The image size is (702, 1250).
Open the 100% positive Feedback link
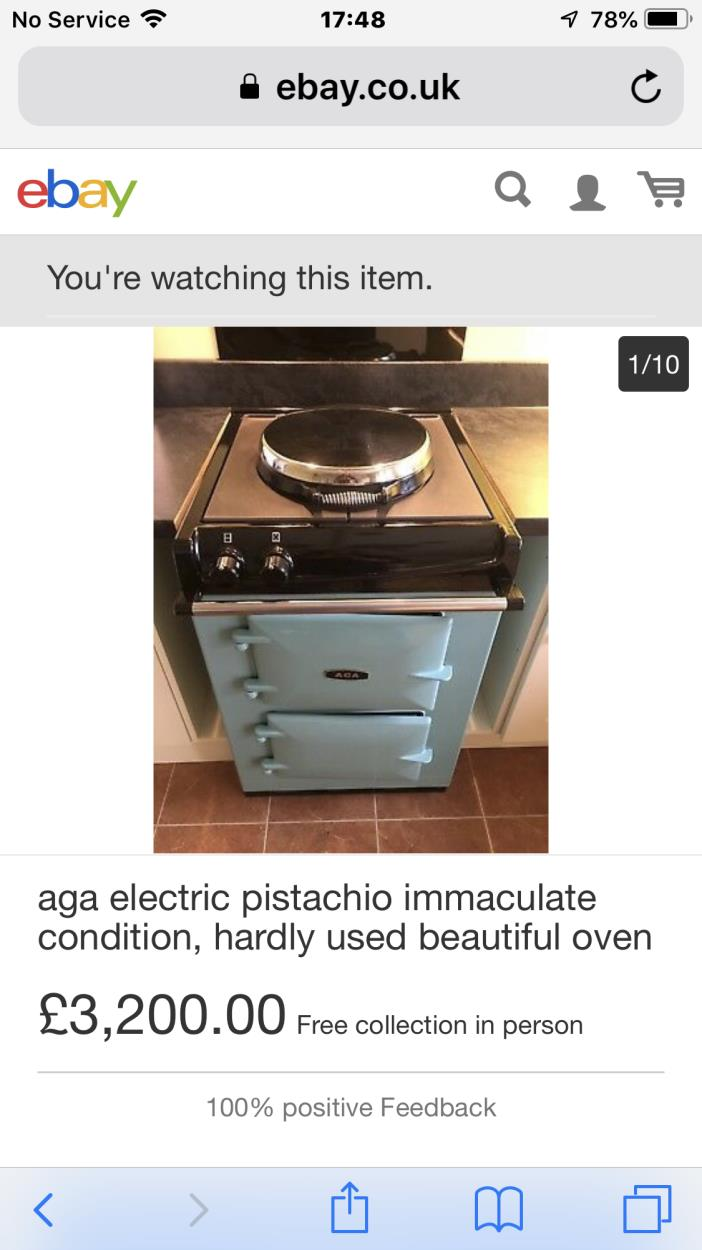click(350, 1107)
